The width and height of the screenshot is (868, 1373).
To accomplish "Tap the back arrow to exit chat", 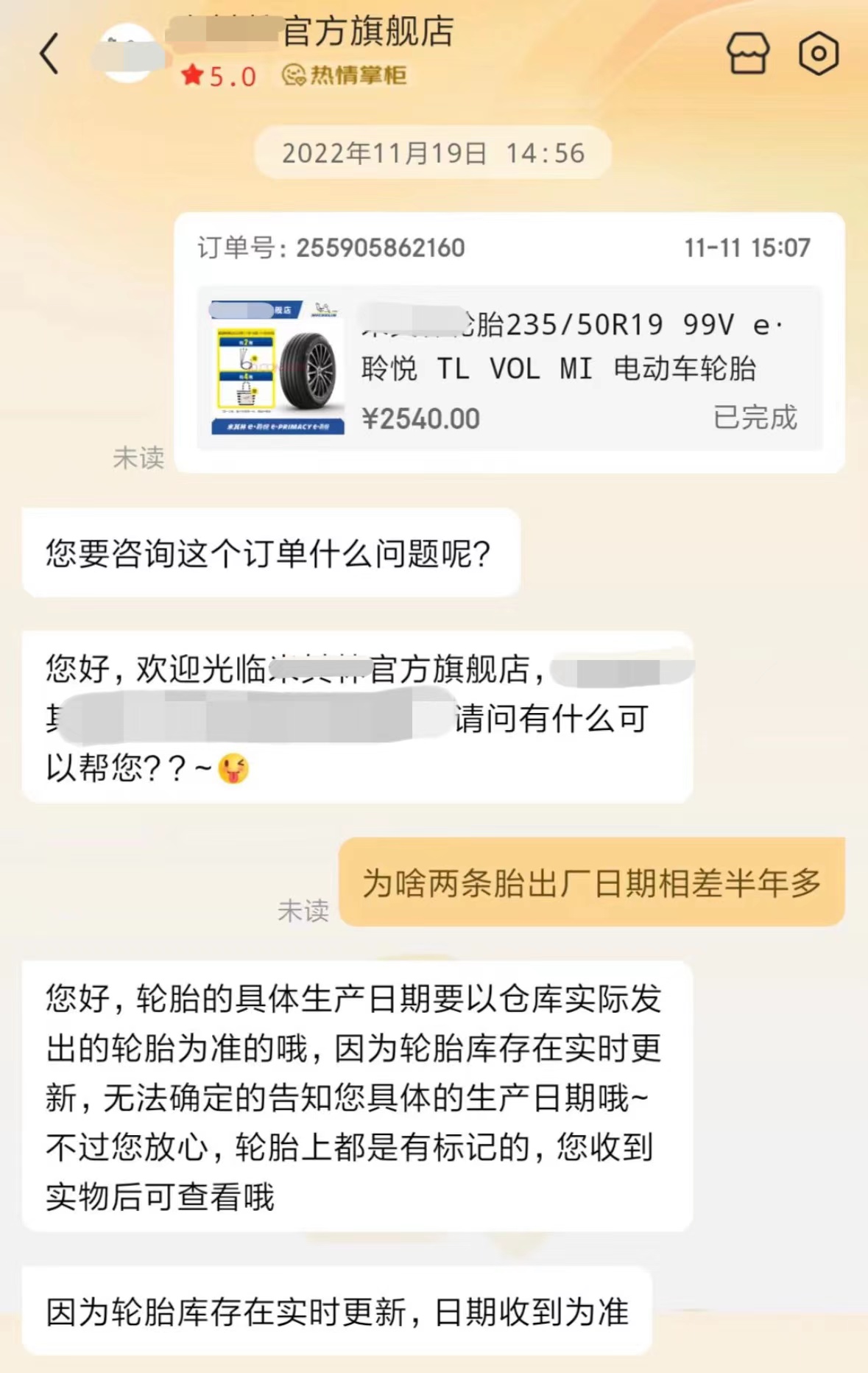I will [x=49, y=53].
